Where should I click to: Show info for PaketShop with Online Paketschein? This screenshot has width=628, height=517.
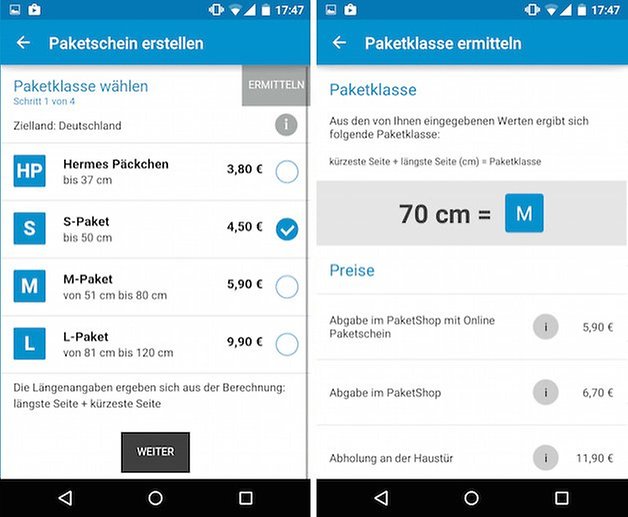545,327
